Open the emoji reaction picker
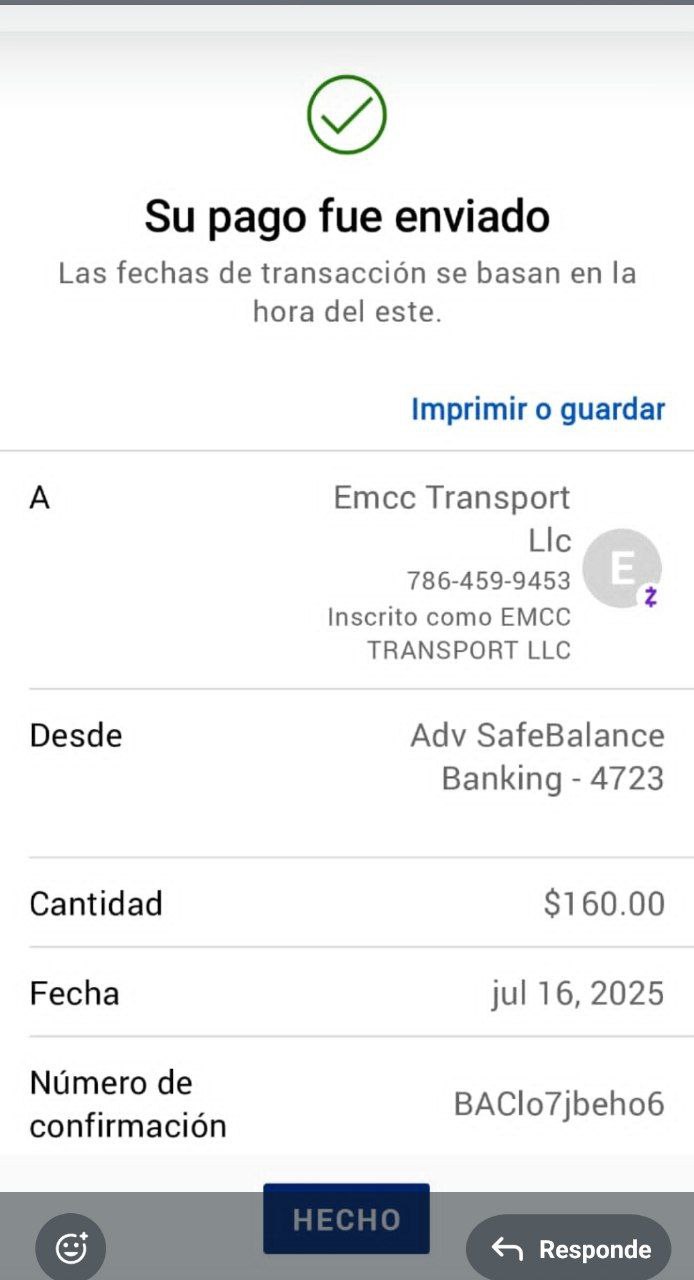 pyautogui.click(x=71, y=1248)
